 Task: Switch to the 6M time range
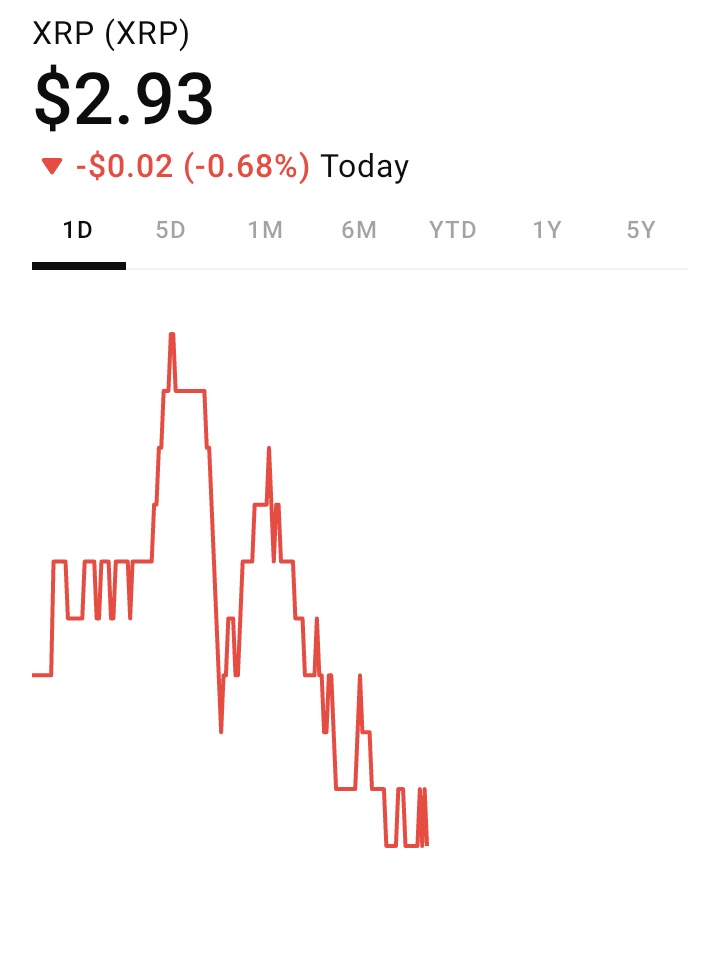pyautogui.click(x=359, y=231)
